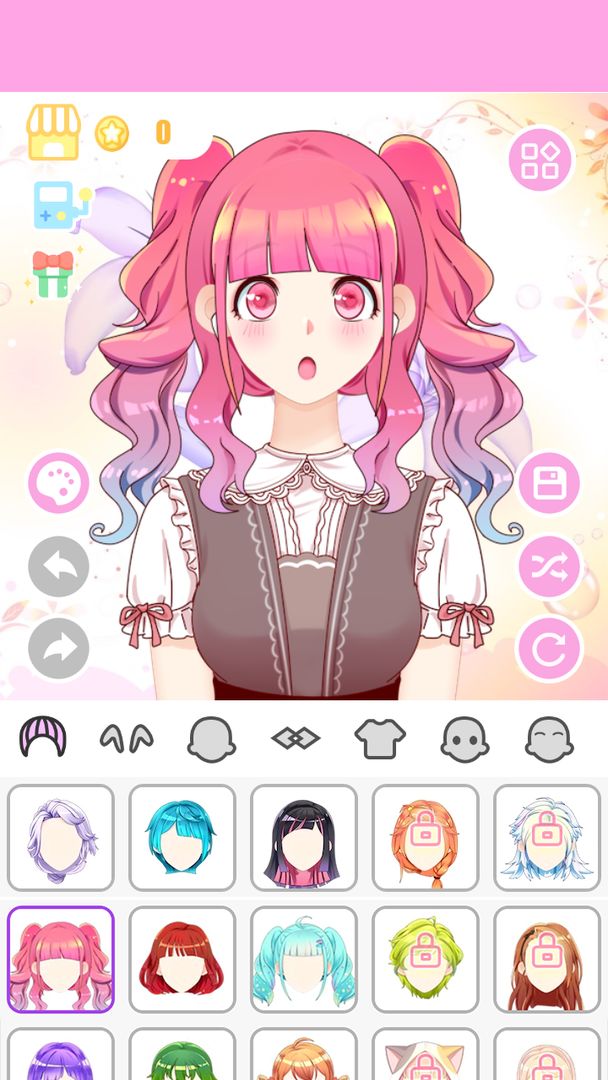Switch to the clothes category tab
The image size is (608, 1080).
[380, 739]
